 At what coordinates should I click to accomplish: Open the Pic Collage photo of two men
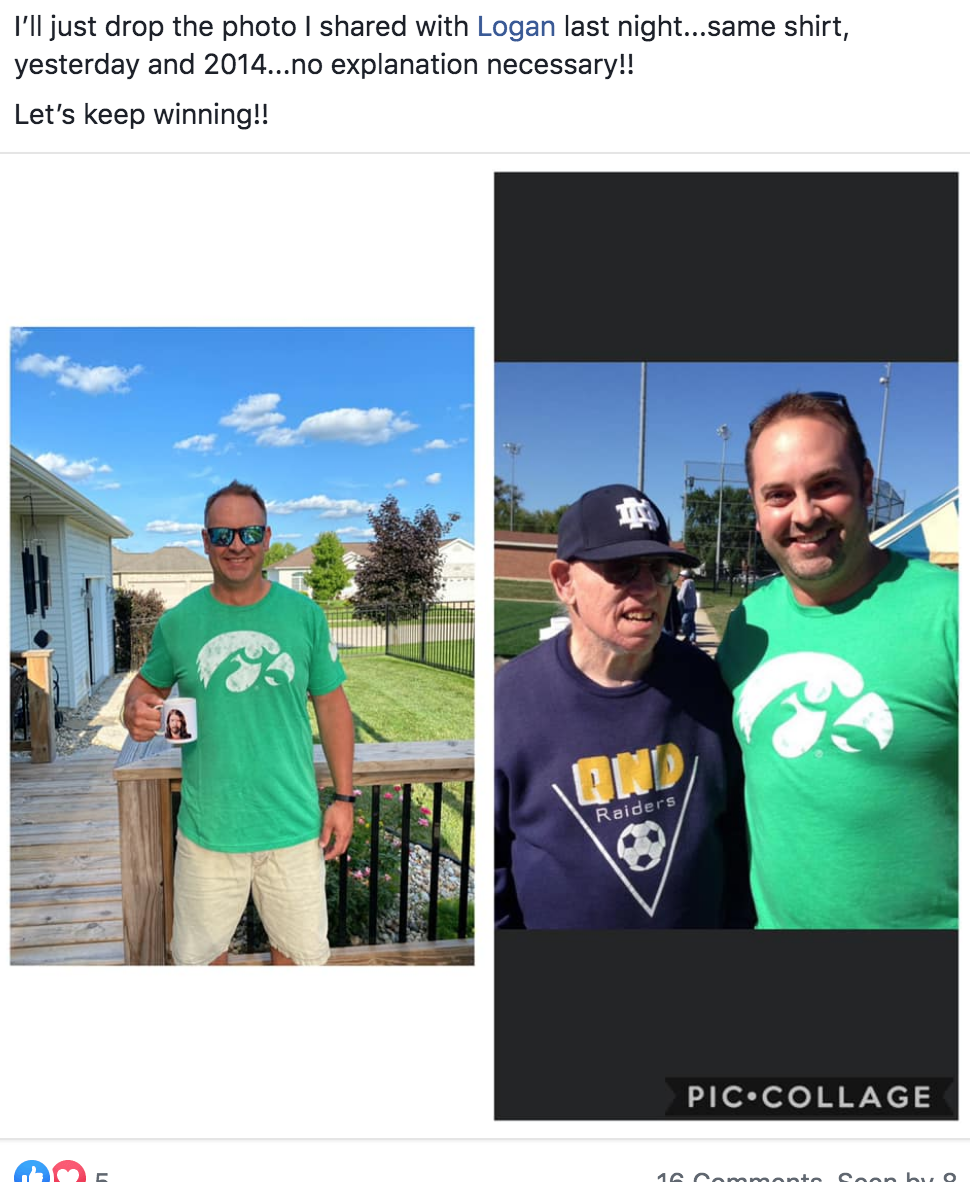(726, 645)
